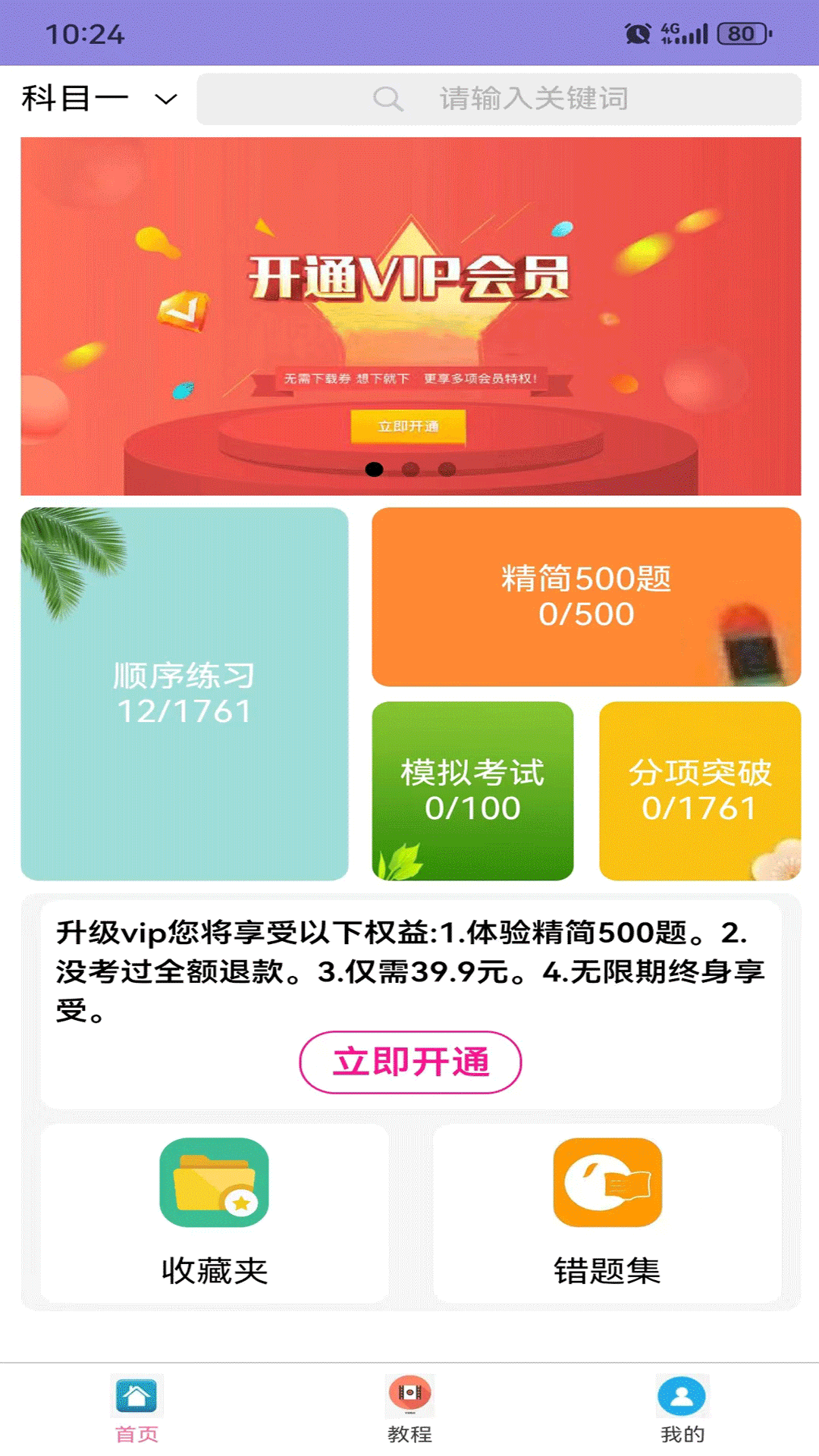The image size is (819, 1456).
Task: Tap the 4G network indicator
Action: pyautogui.click(x=670, y=32)
